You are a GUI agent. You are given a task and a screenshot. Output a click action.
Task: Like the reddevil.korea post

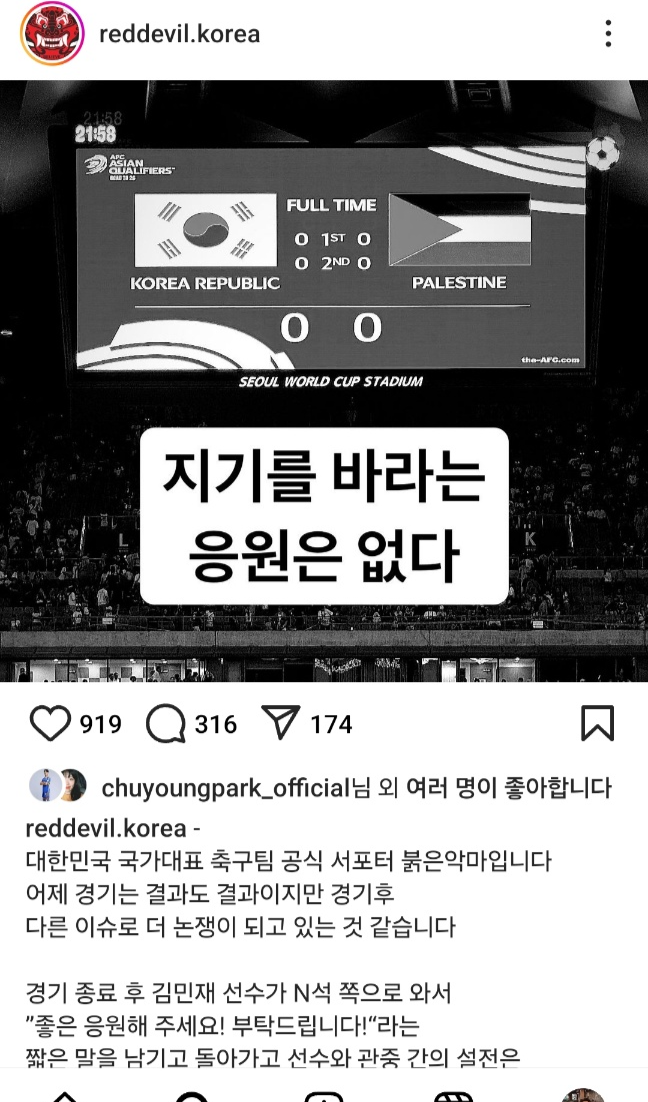pyautogui.click(x=50, y=723)
